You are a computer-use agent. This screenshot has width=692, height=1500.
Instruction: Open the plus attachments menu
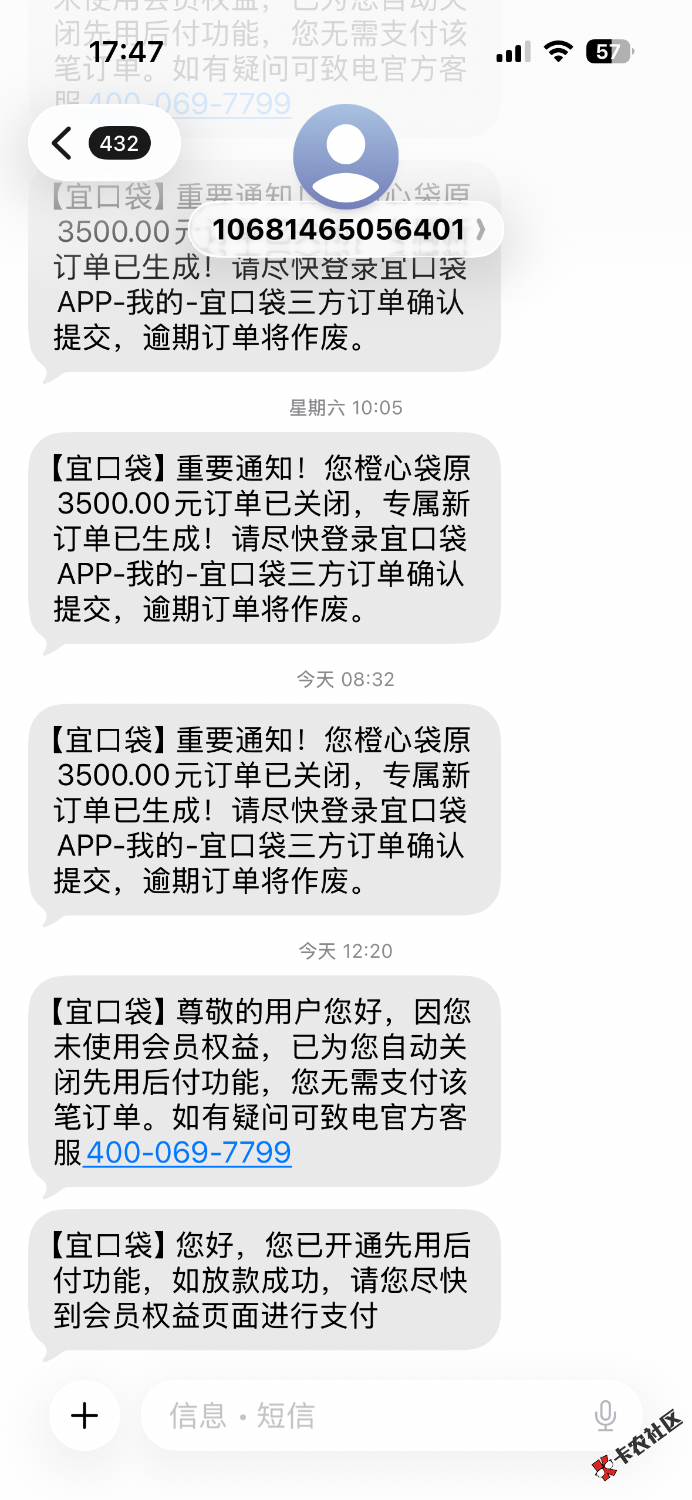pos(85,1415)
